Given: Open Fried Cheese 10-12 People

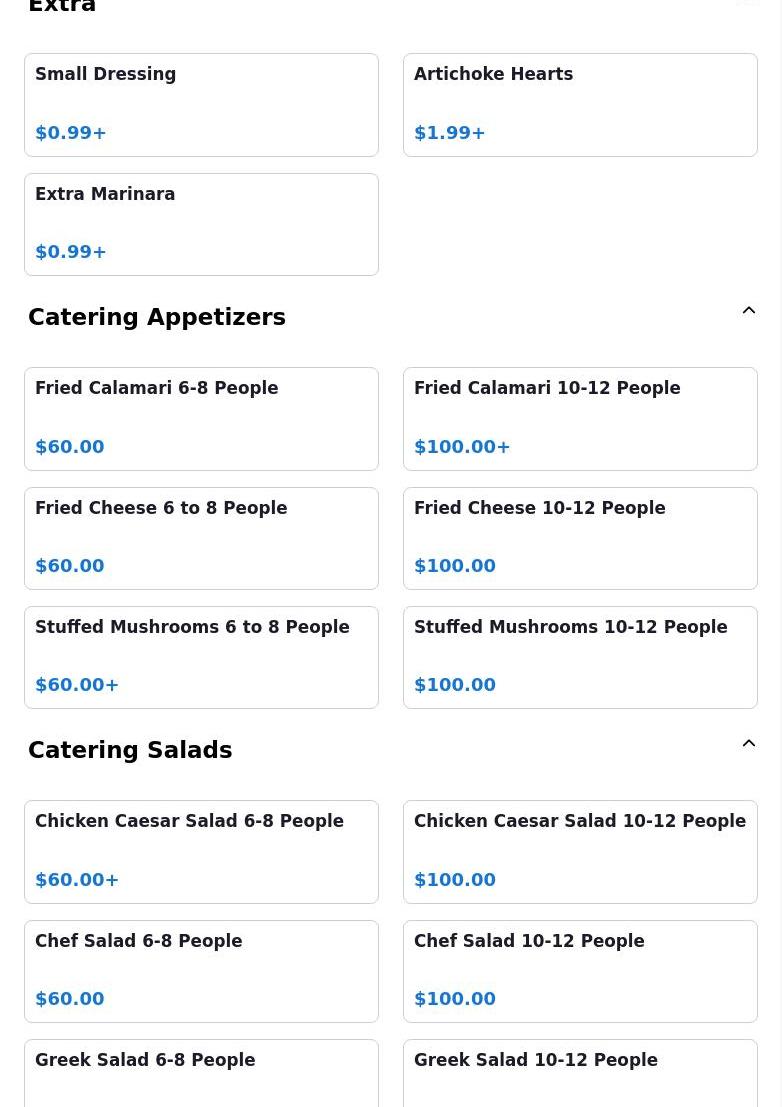Looking at the screenshot, I should click(580, 538).
